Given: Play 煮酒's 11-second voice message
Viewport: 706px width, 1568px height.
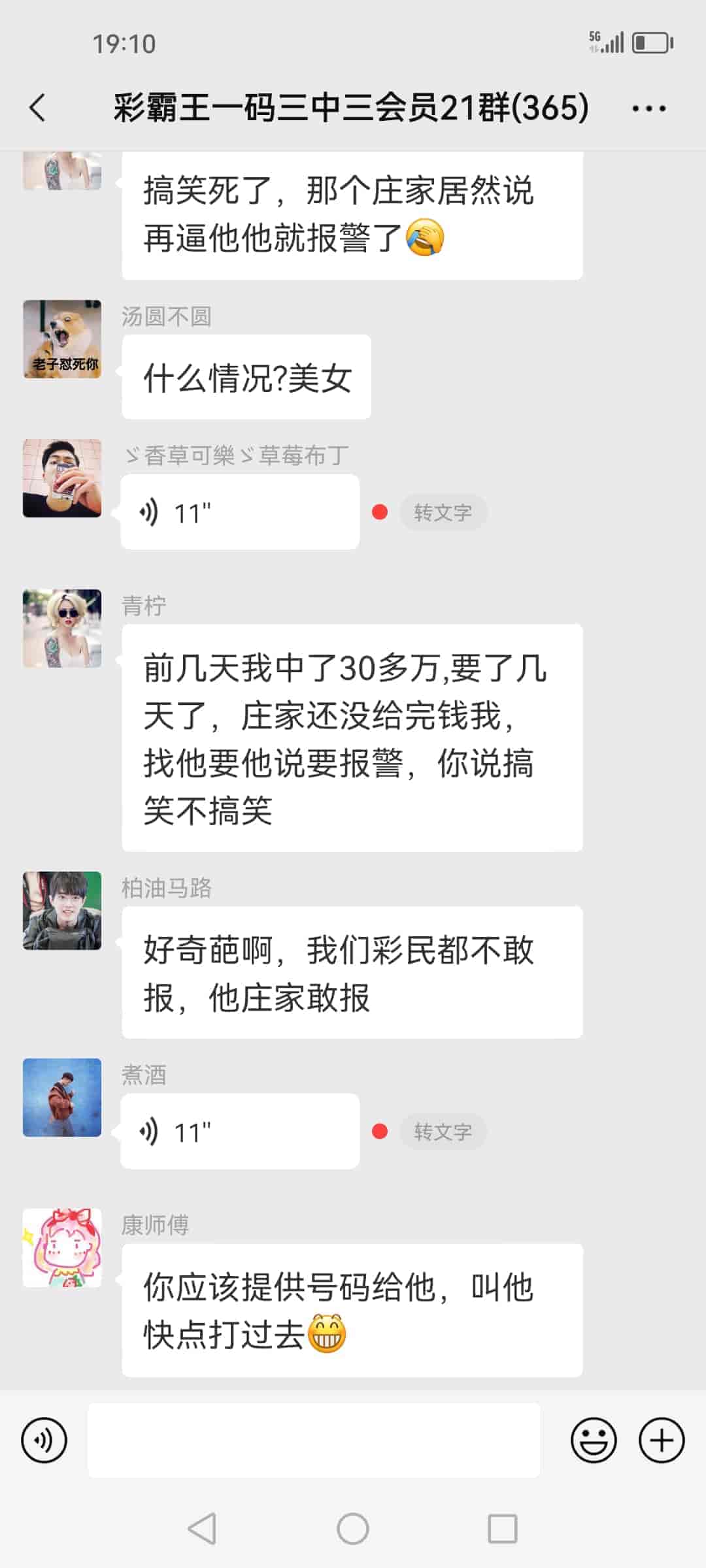Looking at the screenshot, I should click(239, 1130).
